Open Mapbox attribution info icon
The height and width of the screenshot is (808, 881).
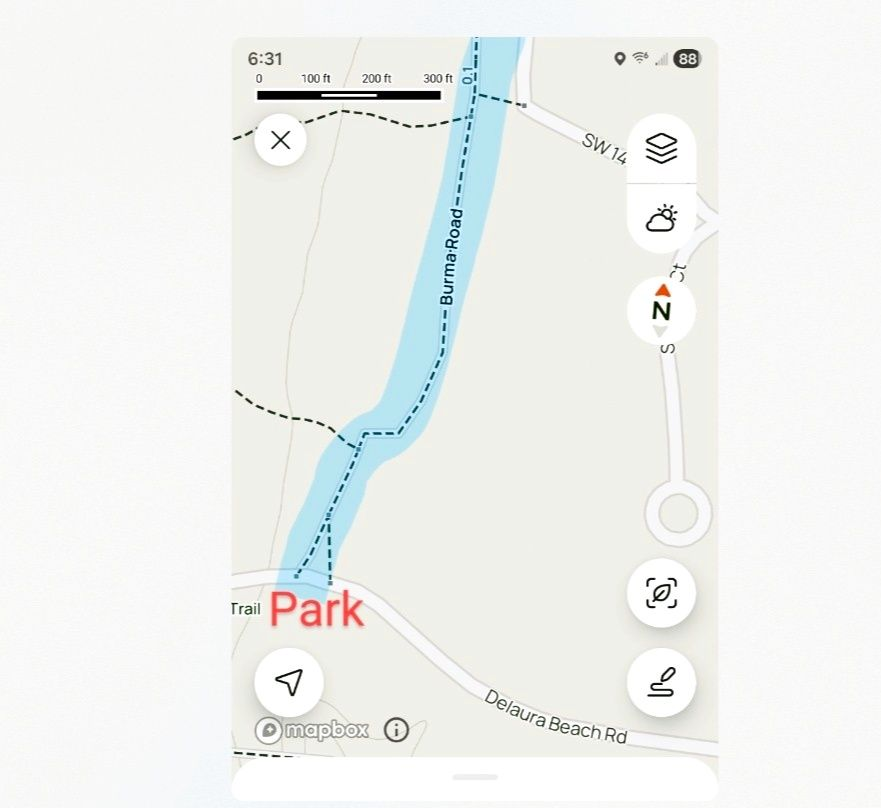396,730
